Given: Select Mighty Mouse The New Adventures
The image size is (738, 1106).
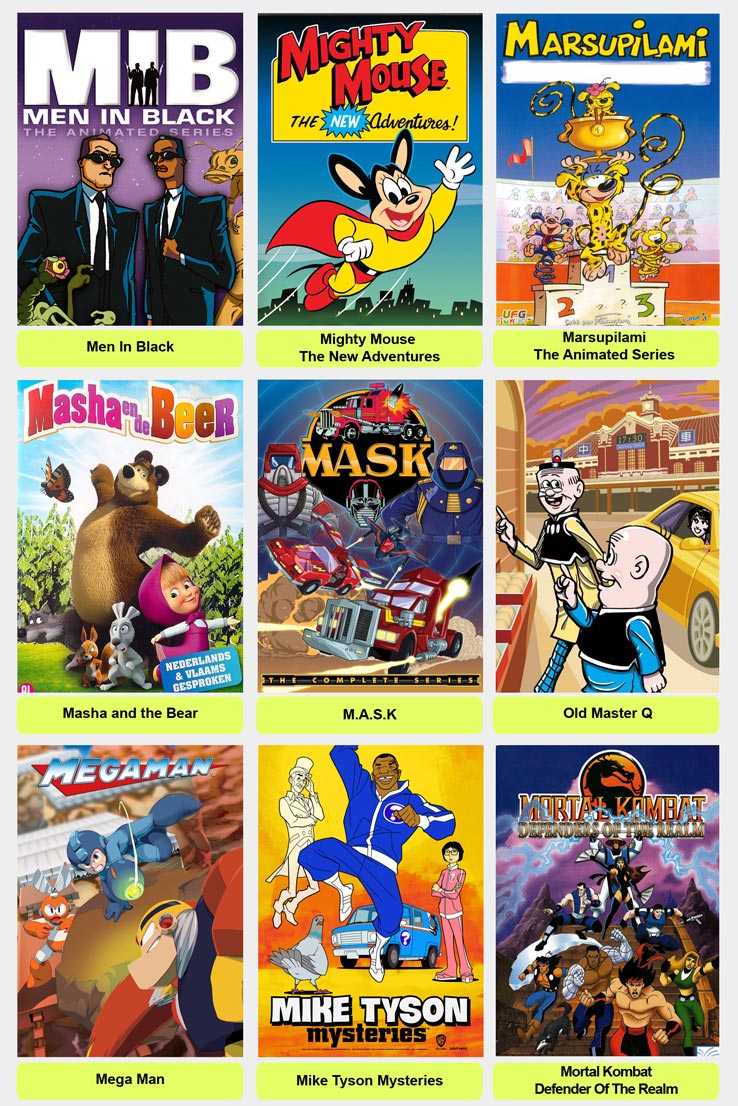Looking at the screenshot, I should point(369,170).
